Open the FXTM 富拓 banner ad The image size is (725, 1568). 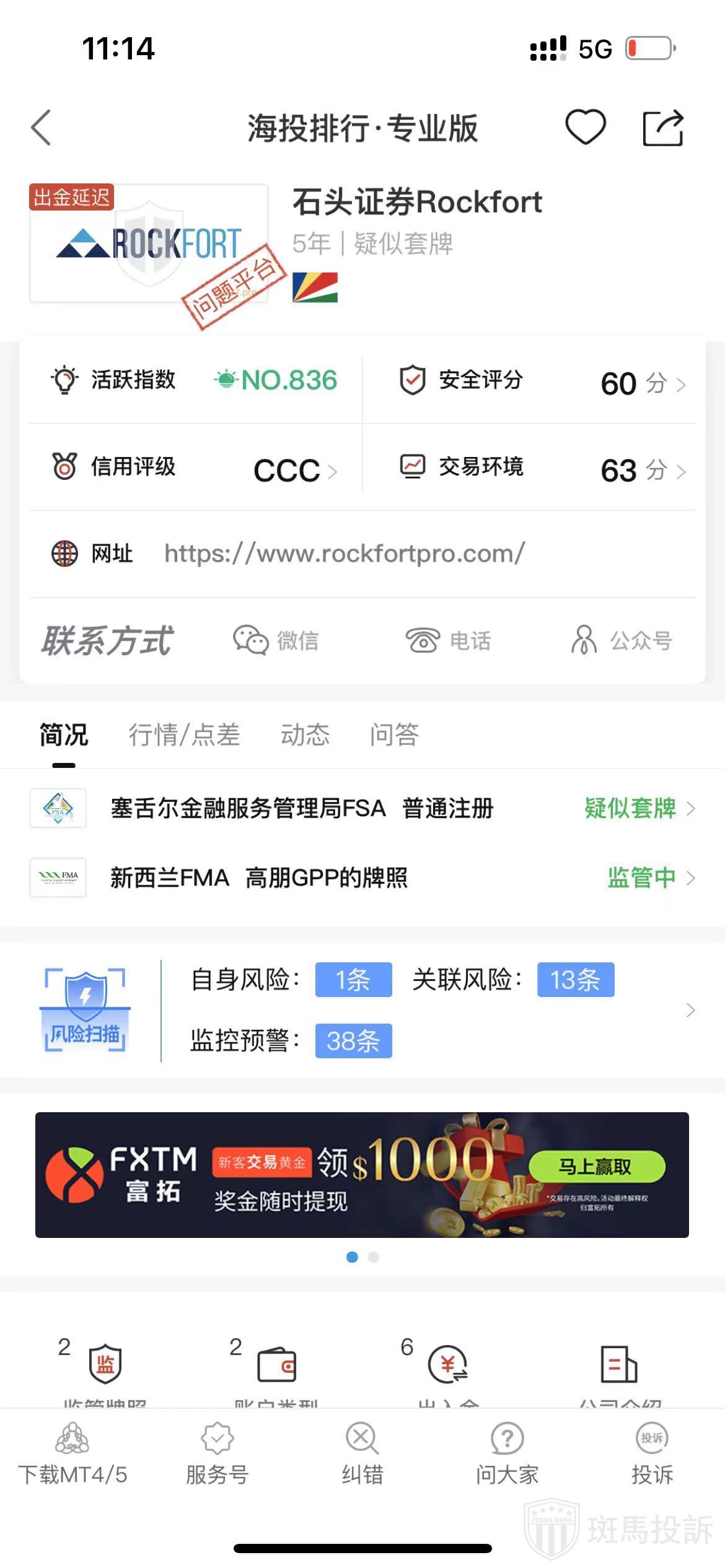362,1175
